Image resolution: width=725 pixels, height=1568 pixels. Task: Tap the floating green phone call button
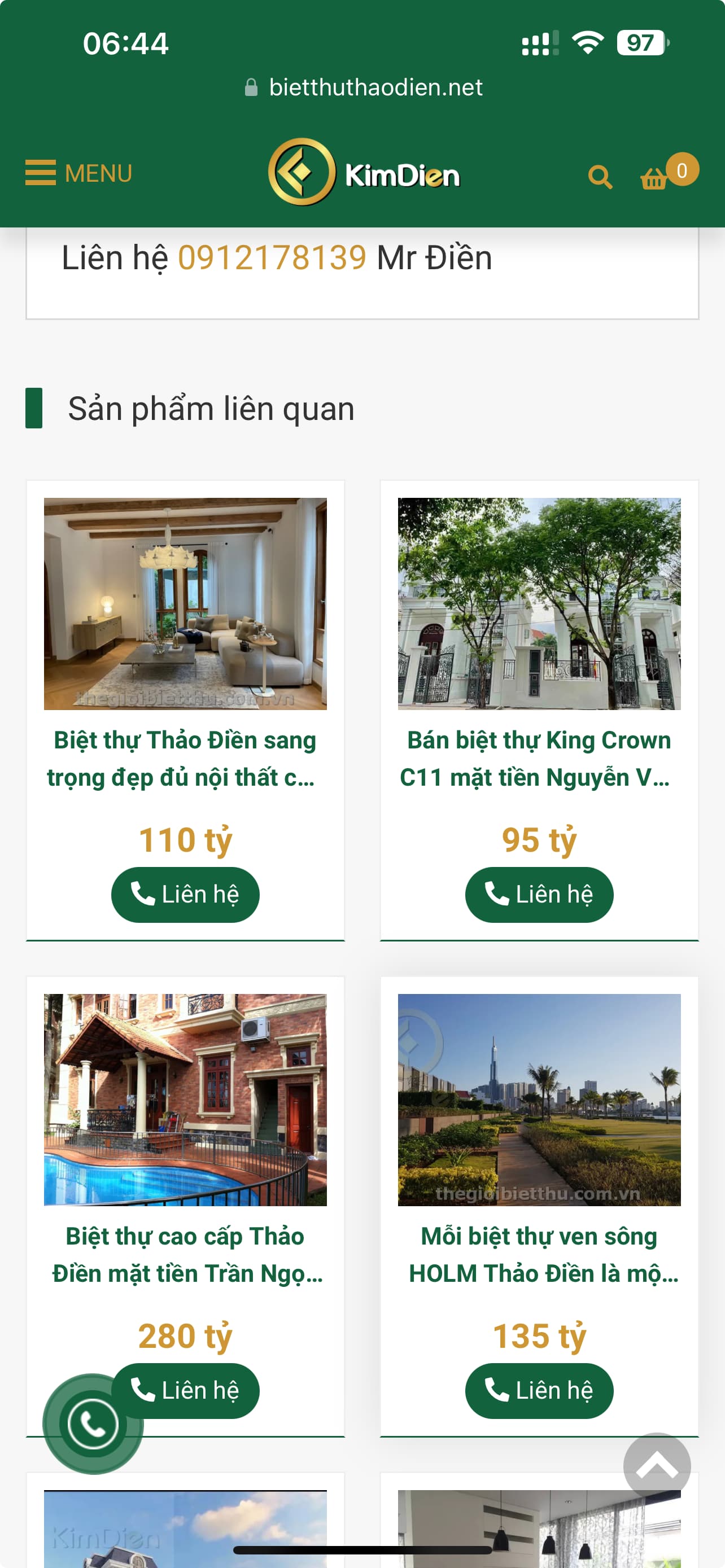pyautogui.click(x=91, y=1424)
